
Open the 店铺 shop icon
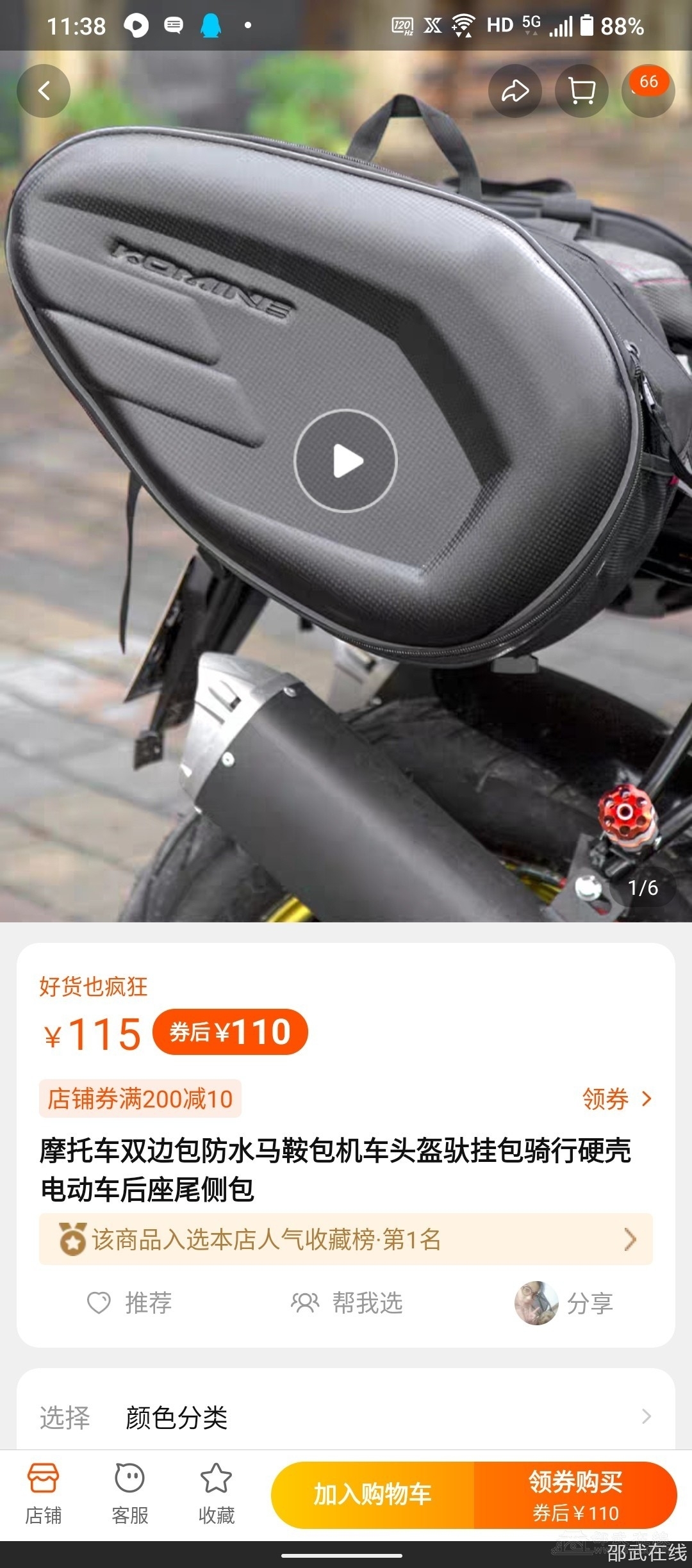coord(42,1492)
